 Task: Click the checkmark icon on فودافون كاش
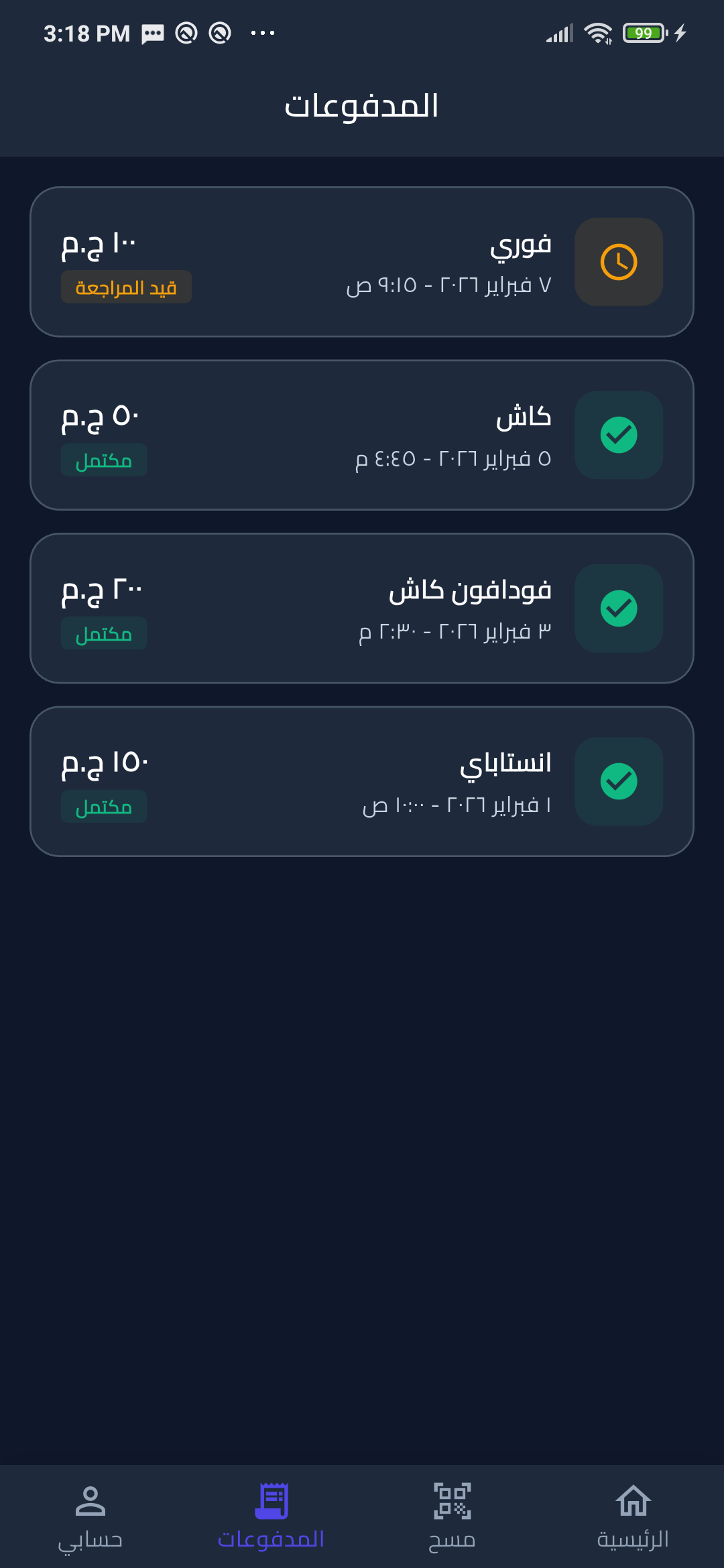pyautogui.click(x=618, y=608)
